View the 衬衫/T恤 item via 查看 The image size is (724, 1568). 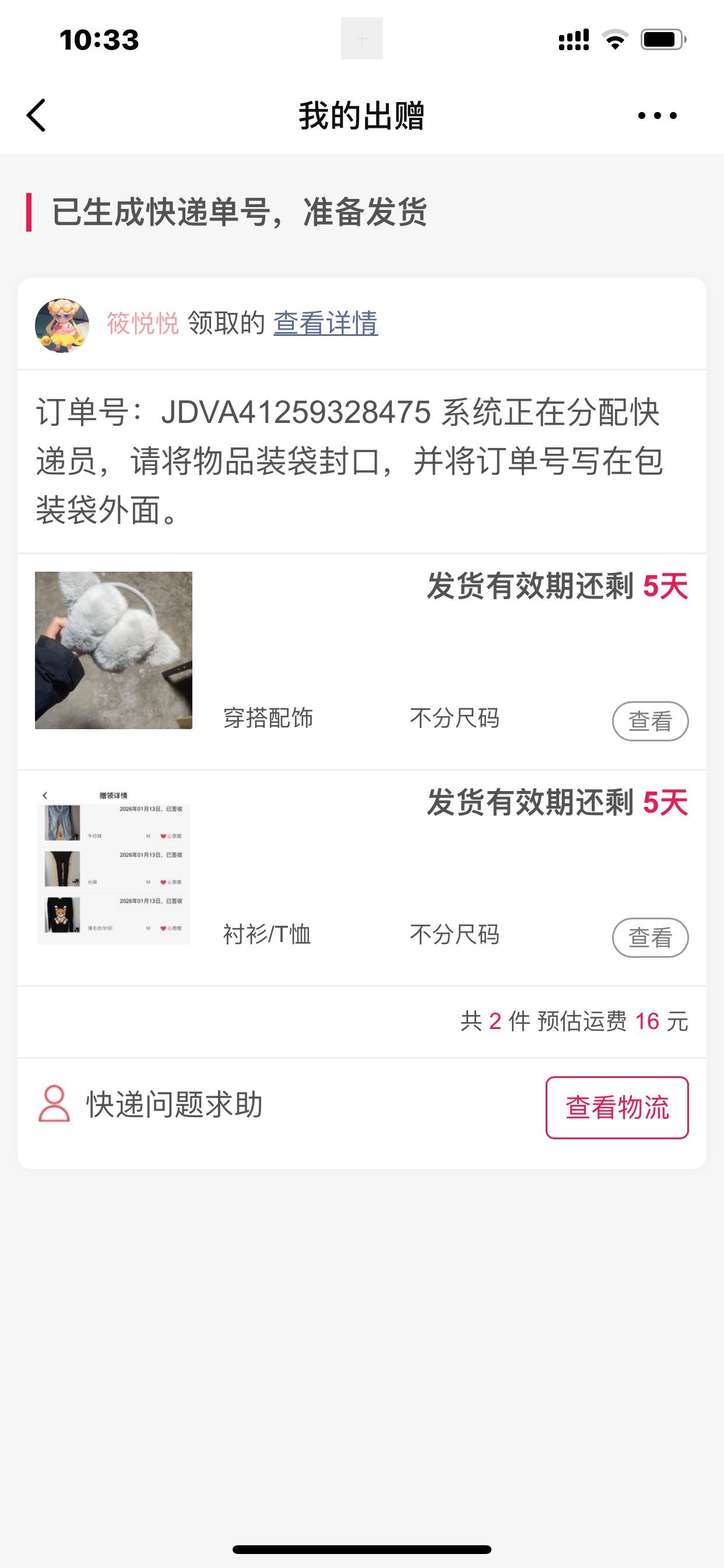click(x=650, y=937)
